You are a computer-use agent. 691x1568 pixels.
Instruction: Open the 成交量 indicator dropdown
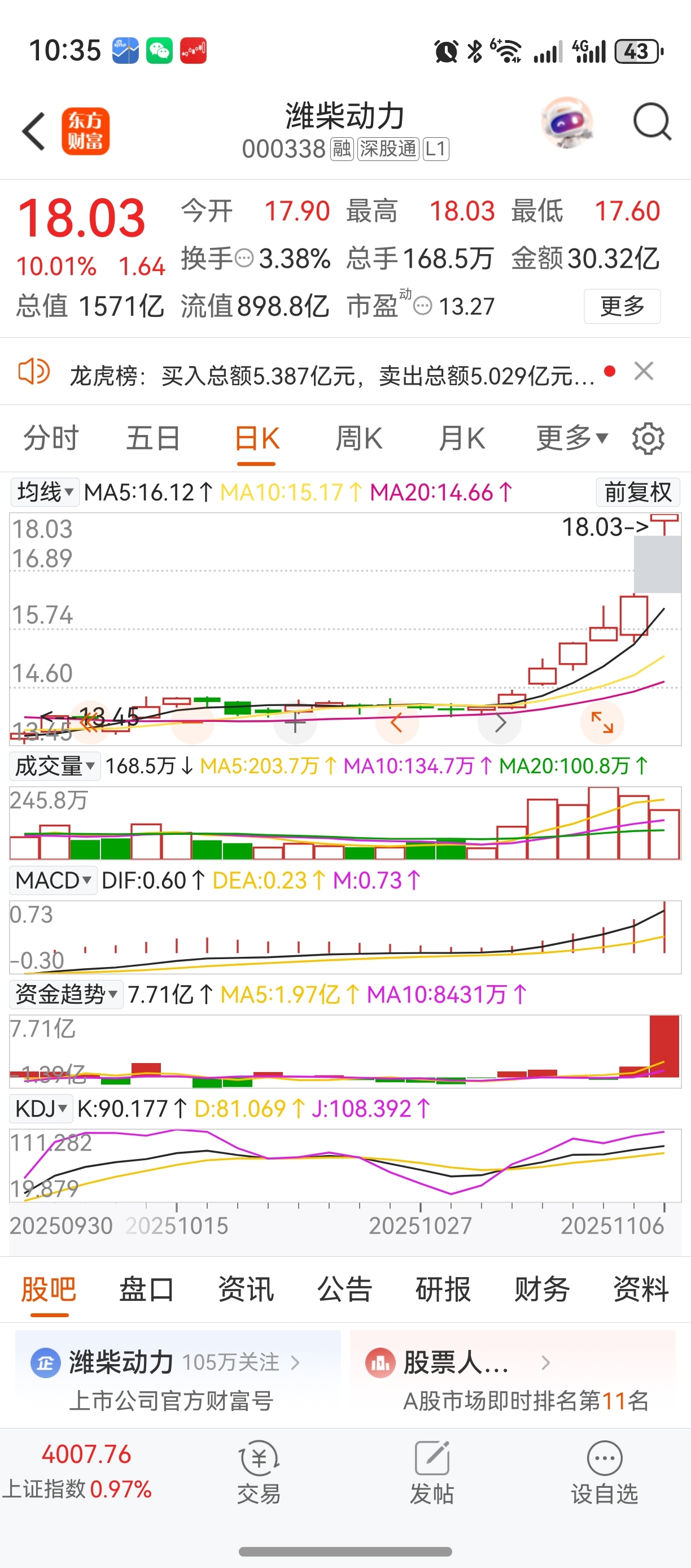pyautogui.click(x=55, y=766)
